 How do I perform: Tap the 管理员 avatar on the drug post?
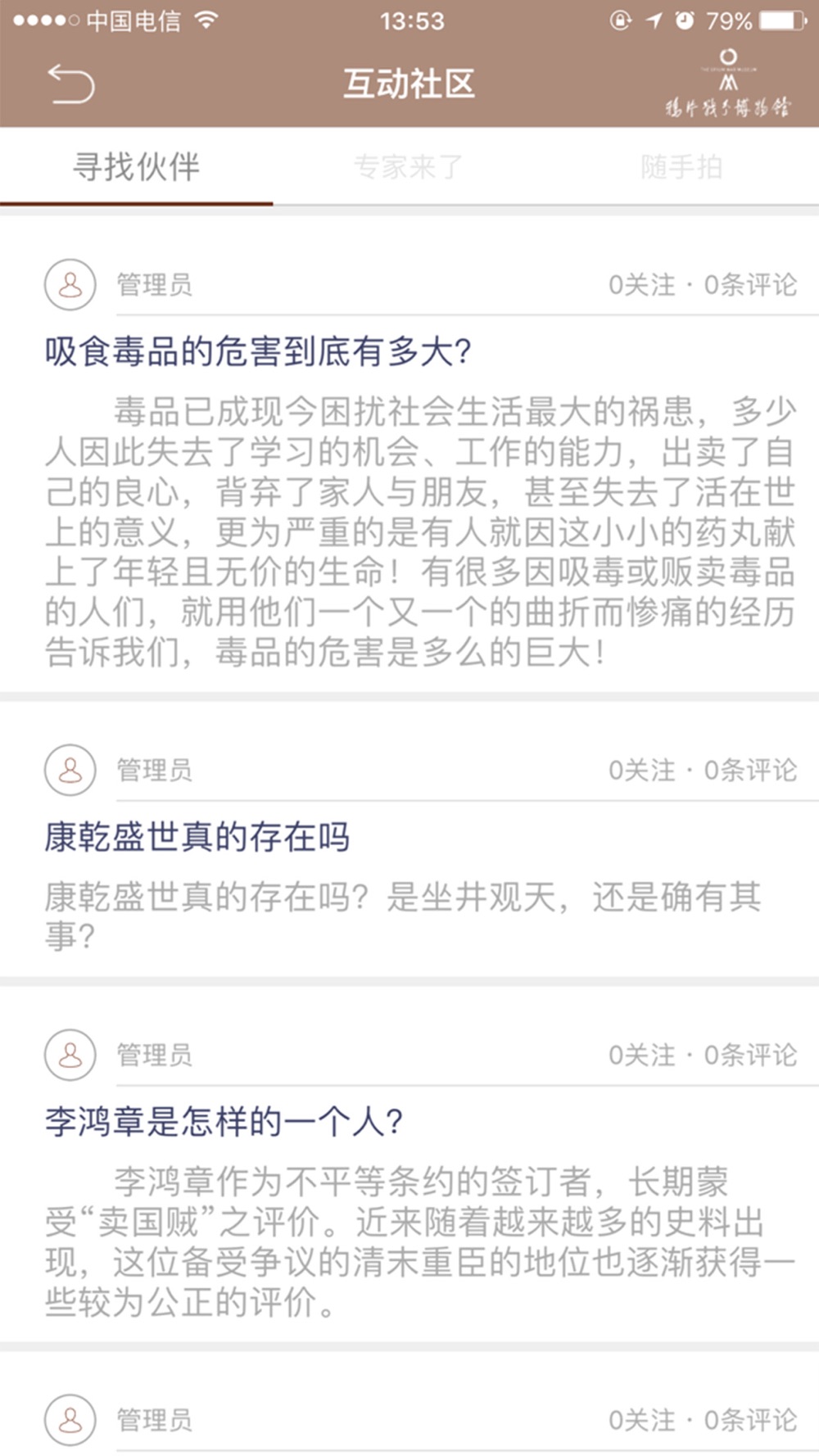[70, 285]
